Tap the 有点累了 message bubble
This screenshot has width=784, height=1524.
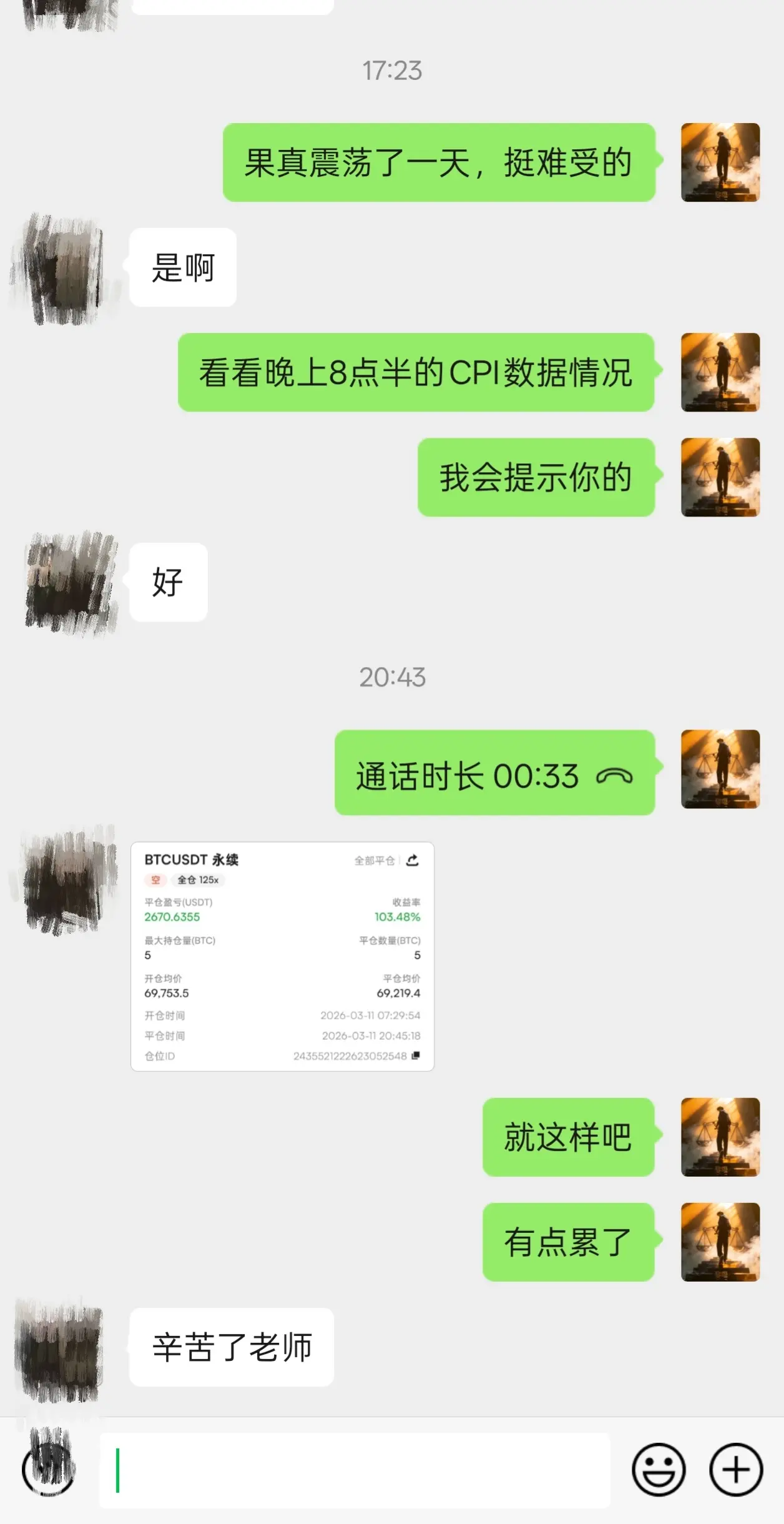[x=568, y=1243]
